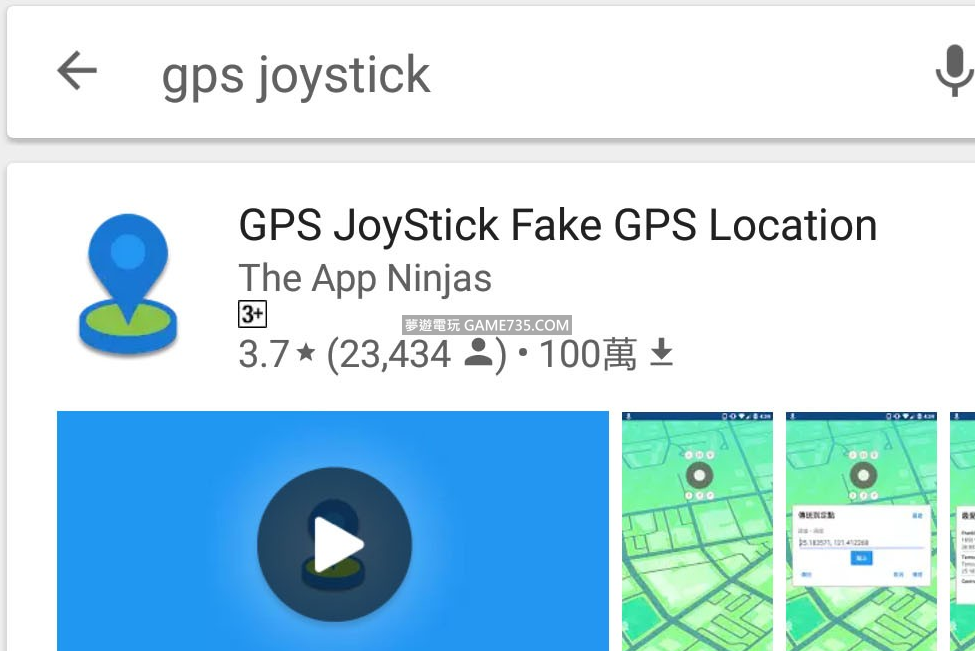Play the app preview video
The height and width of the screenshot is (651, 975).
click(x=334, y=545)
